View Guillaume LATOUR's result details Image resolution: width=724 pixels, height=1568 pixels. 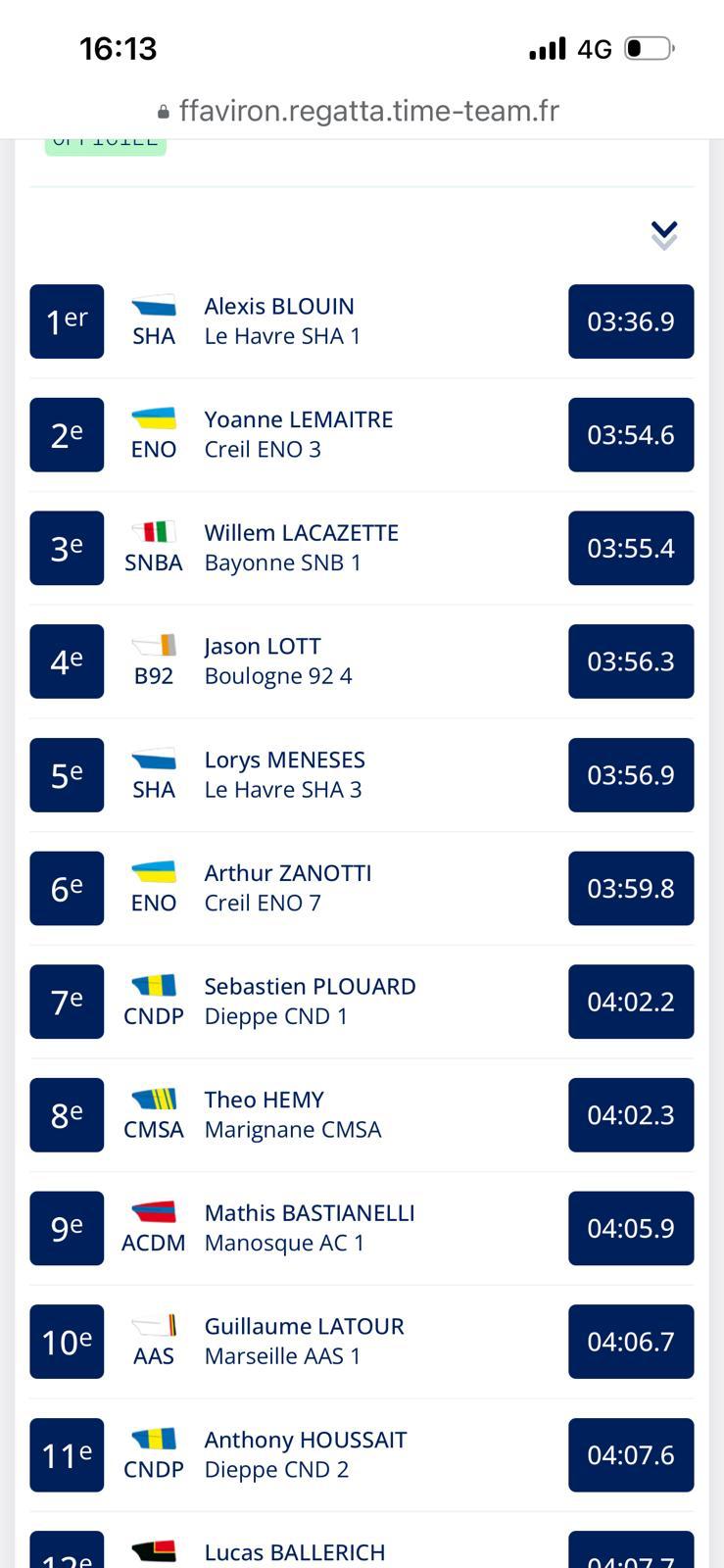click(x=361, y=1341)
